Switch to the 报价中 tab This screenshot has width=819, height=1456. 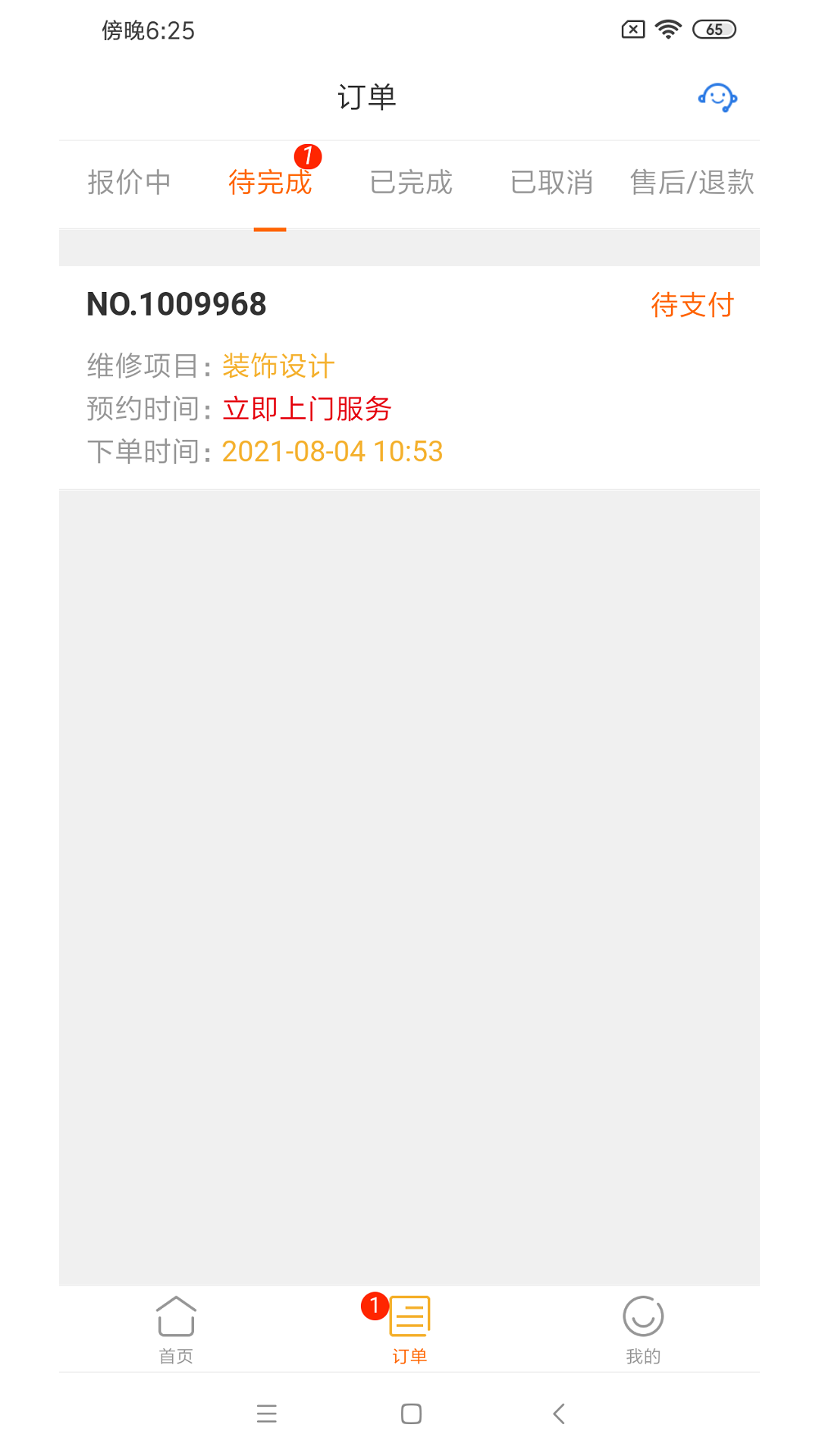[x=130, y=183]
